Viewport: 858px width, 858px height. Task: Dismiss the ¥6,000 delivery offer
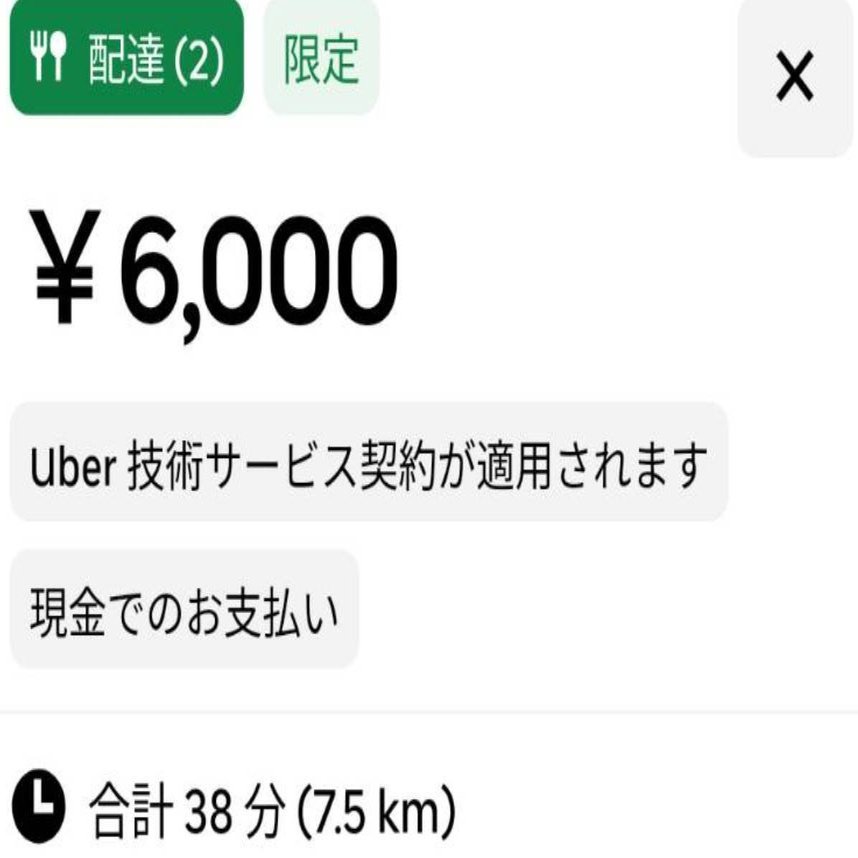click(x=794, y=79)
